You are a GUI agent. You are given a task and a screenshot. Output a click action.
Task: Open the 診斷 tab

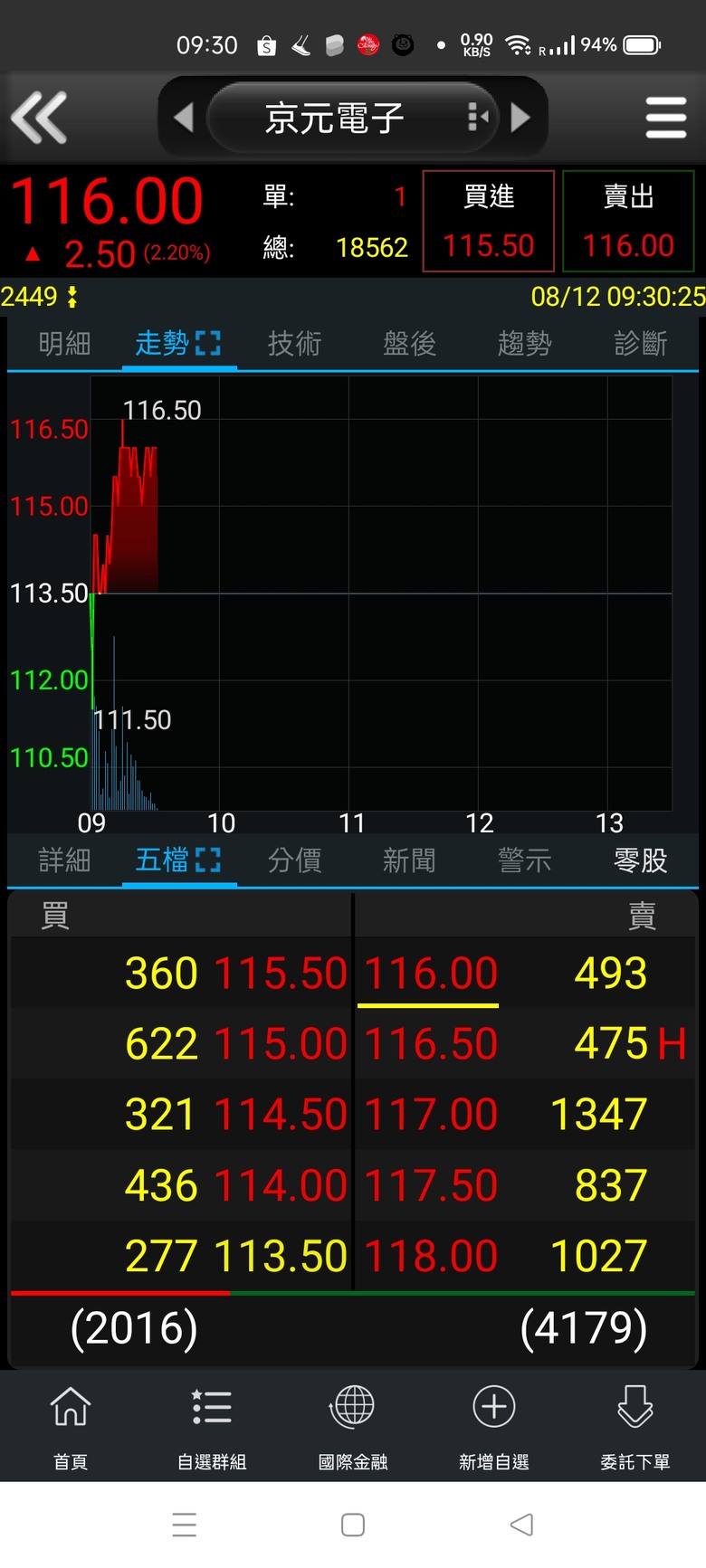(x=640, y=344)
